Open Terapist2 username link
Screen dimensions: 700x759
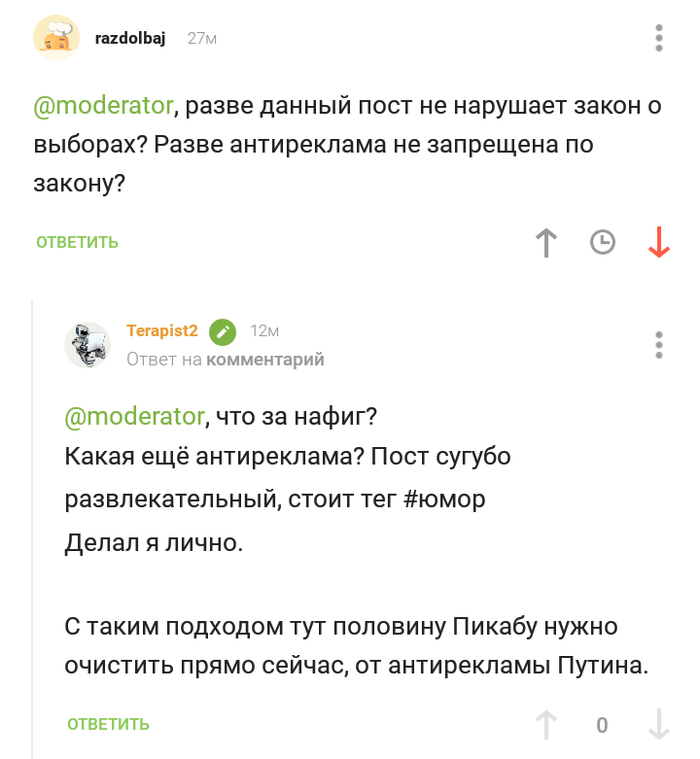(162, 331)
